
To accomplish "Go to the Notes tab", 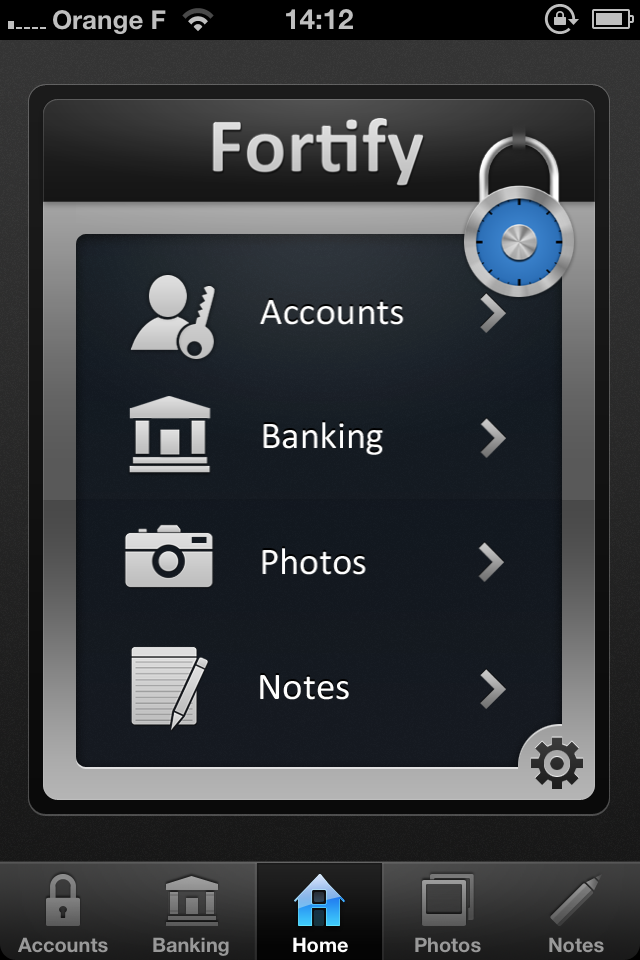I will (576, 912).
